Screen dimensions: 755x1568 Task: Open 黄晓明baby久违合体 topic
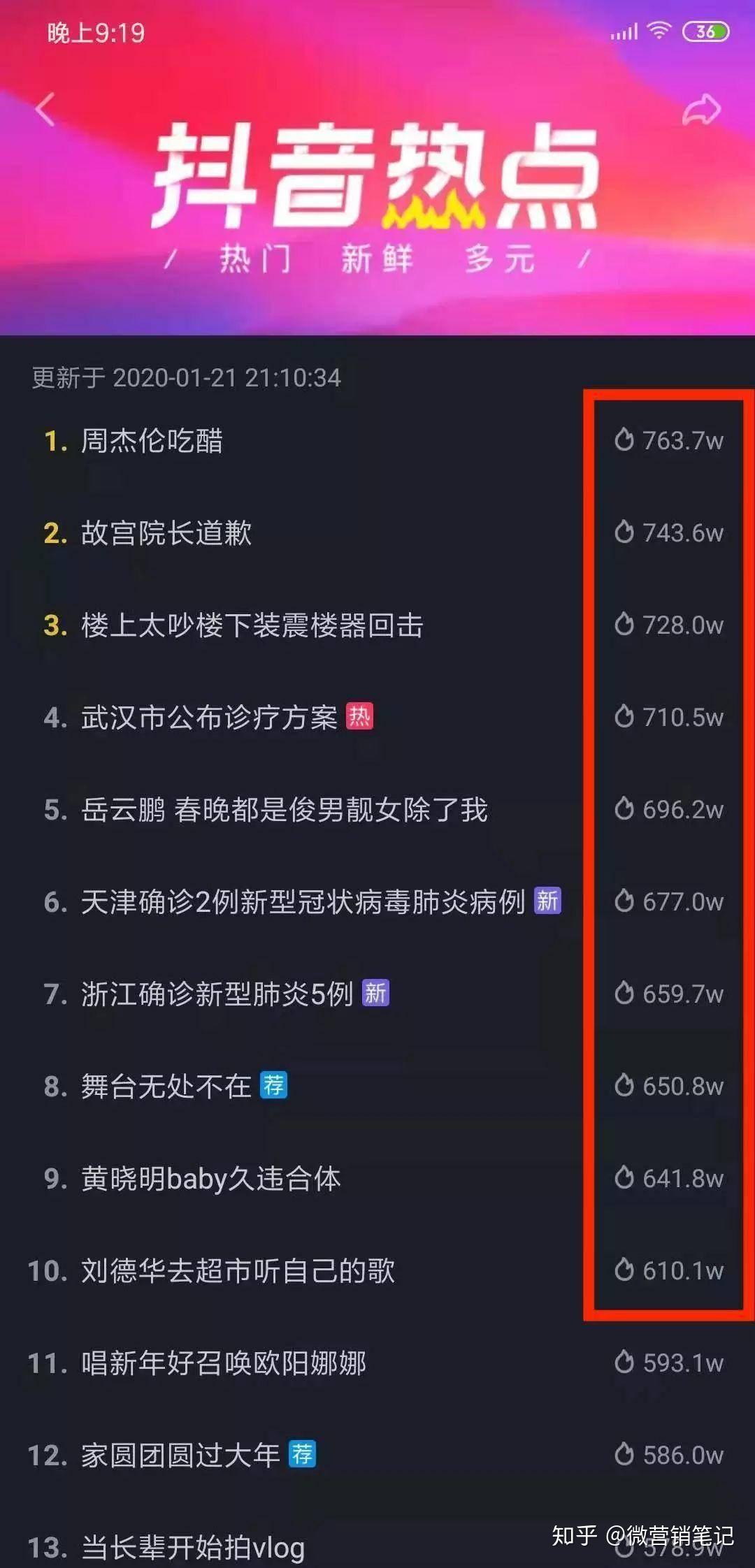point(210,1179)
